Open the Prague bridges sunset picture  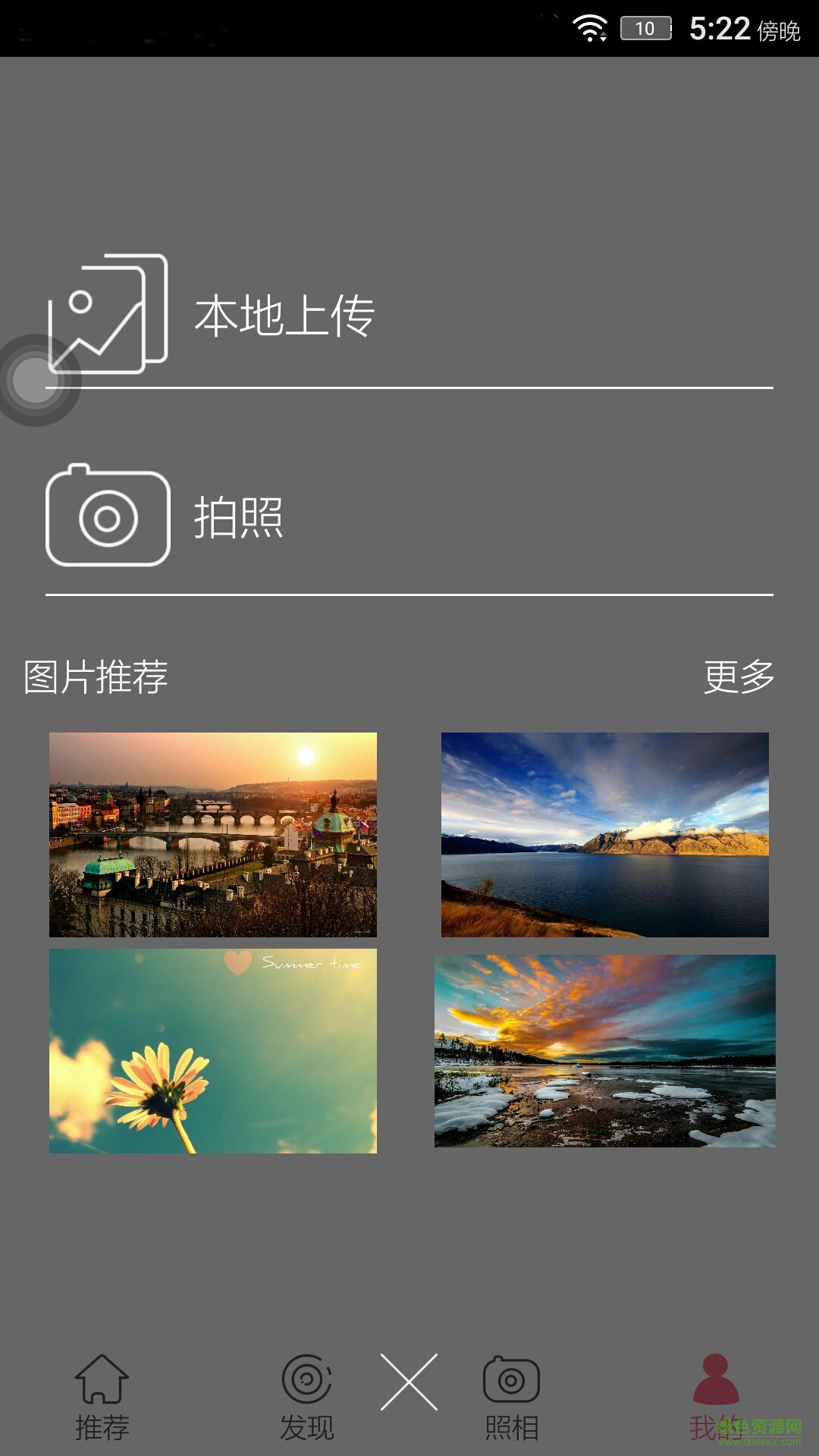coord(213,834)
